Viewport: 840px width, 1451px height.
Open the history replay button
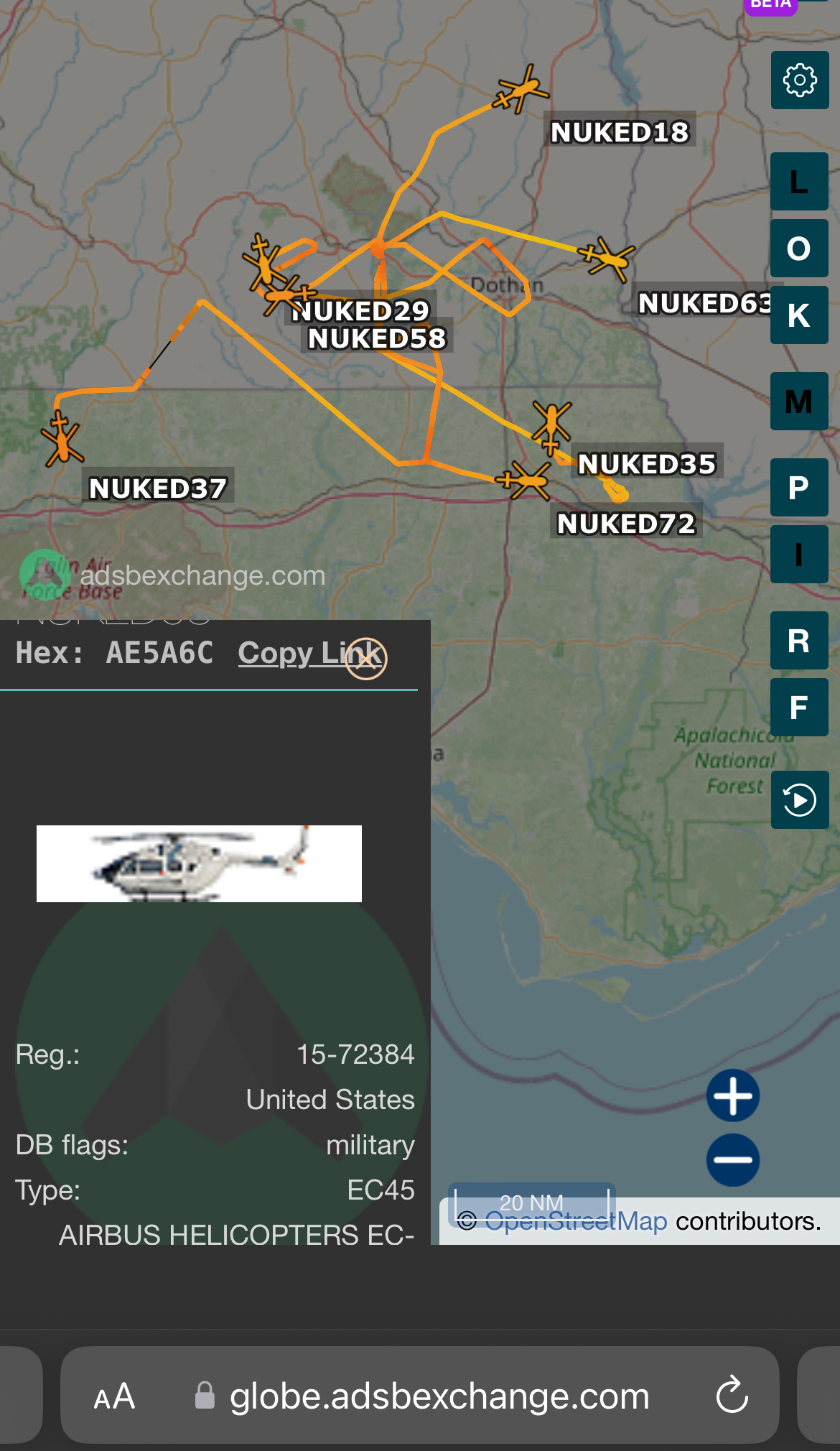coord(800,800)
